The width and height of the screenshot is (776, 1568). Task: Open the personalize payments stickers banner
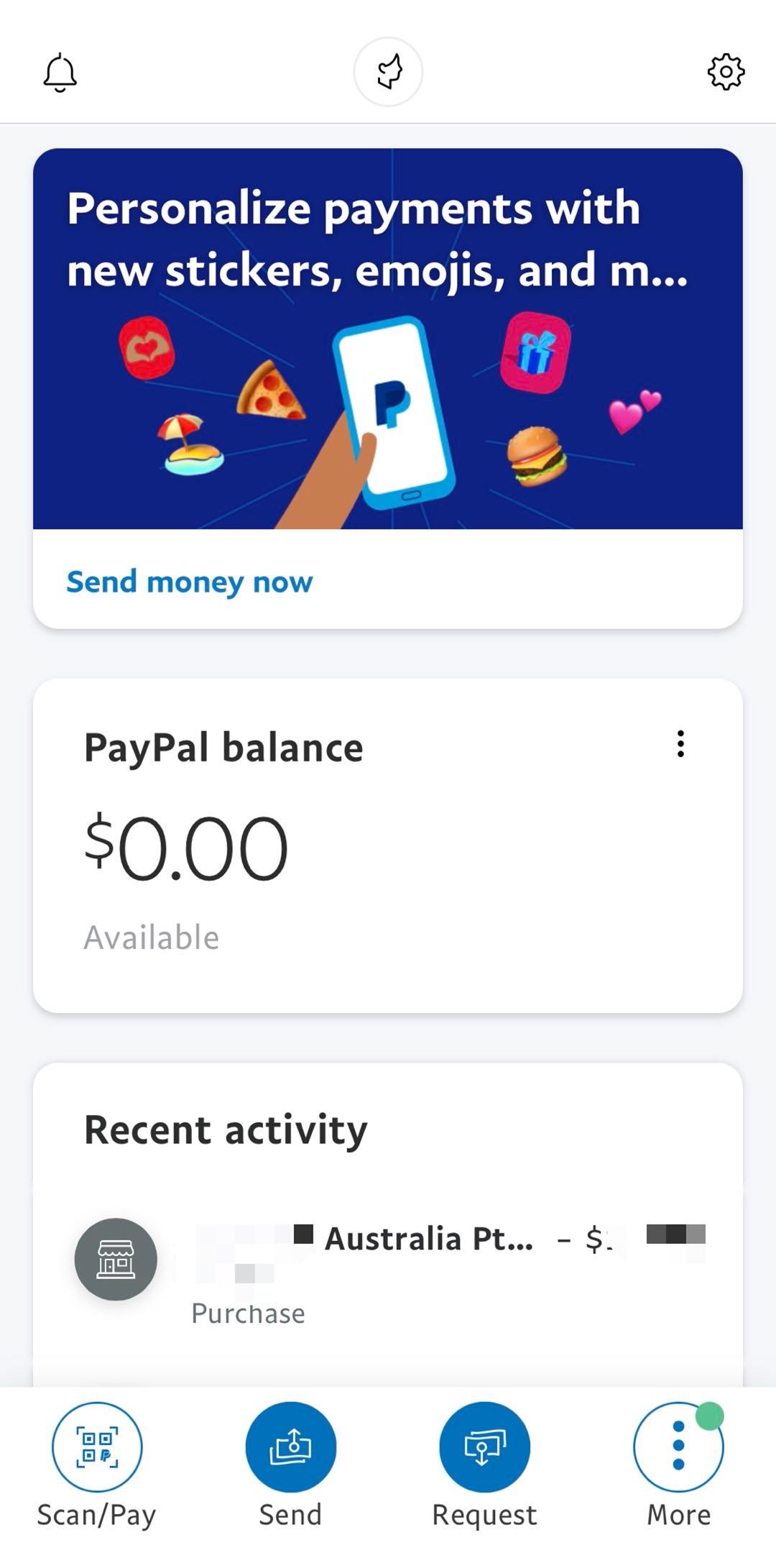388,339
